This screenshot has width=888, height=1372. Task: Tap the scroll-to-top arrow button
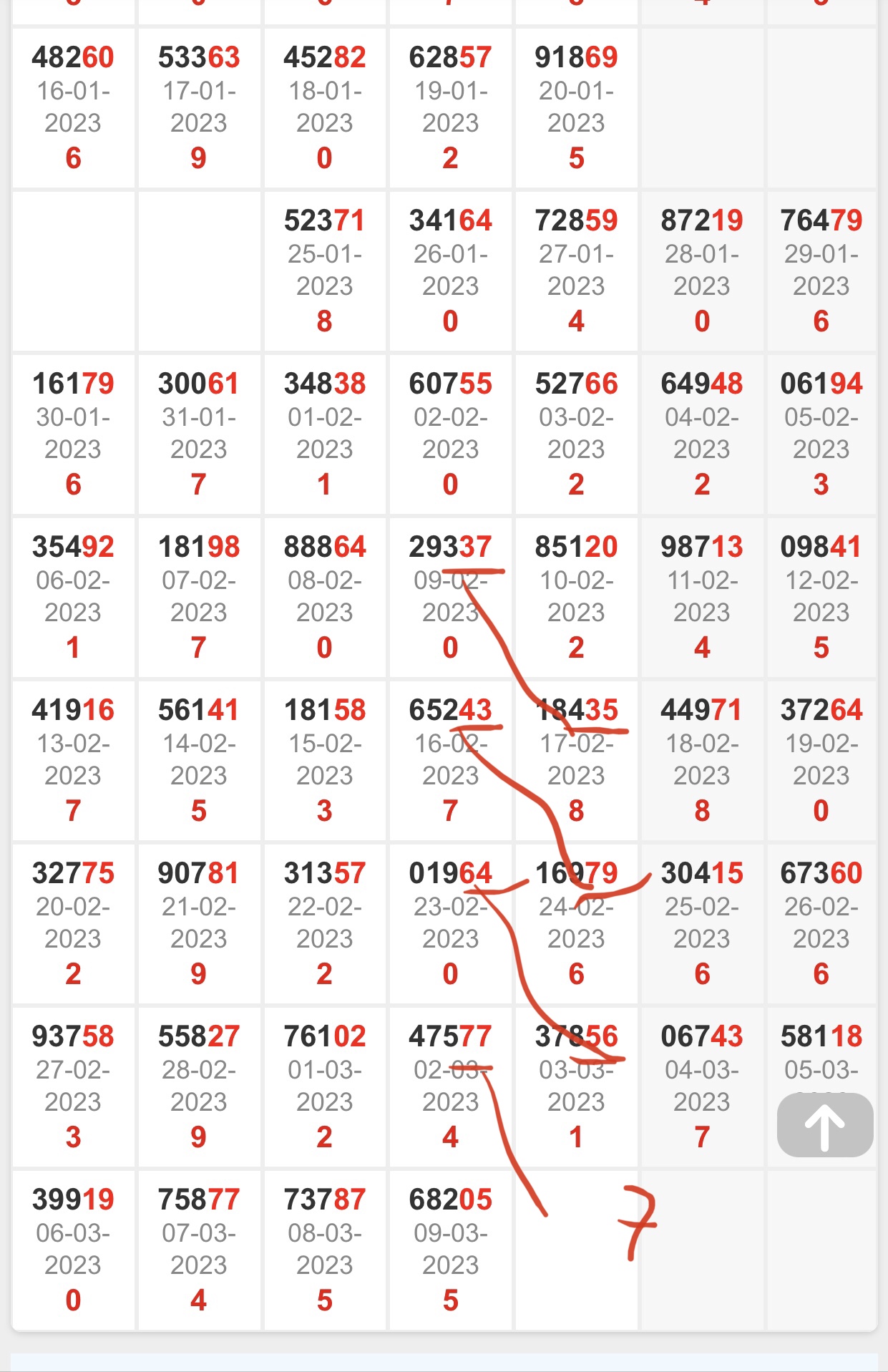point(824,1125)
